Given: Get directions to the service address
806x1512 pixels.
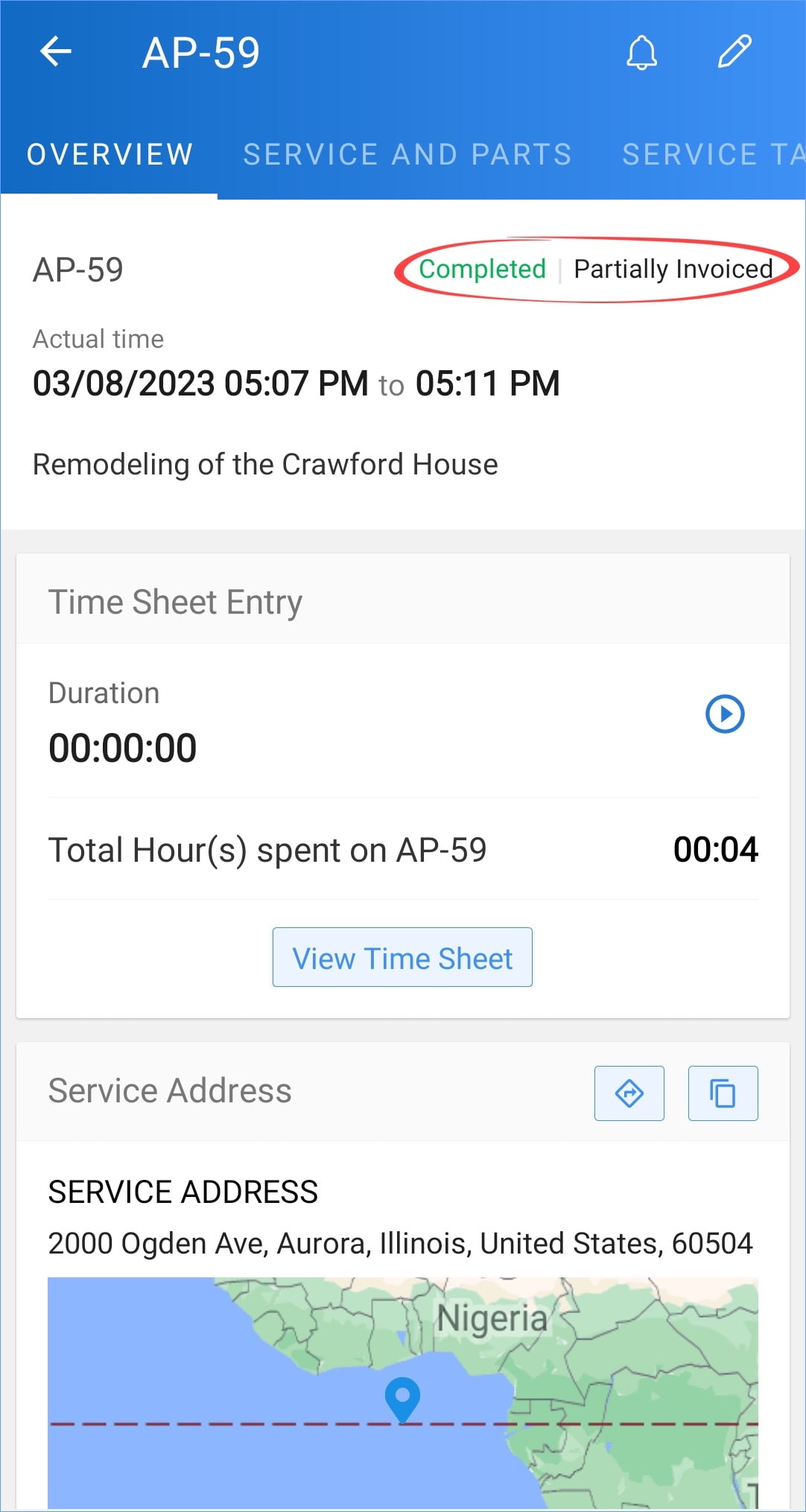Looking at the screenshot, I should pyautogui.click(x=629, y=1093).
